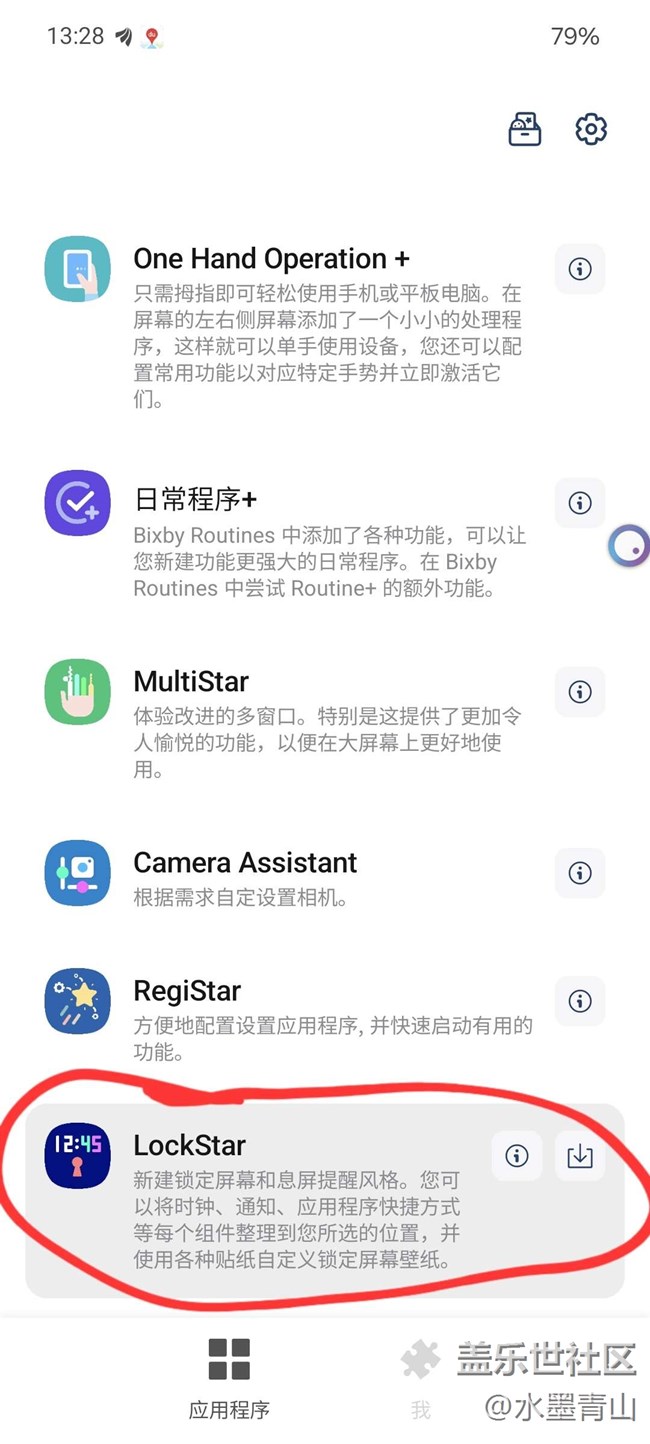
Task: View info for RegiStar
Action: coord(580,1001)
